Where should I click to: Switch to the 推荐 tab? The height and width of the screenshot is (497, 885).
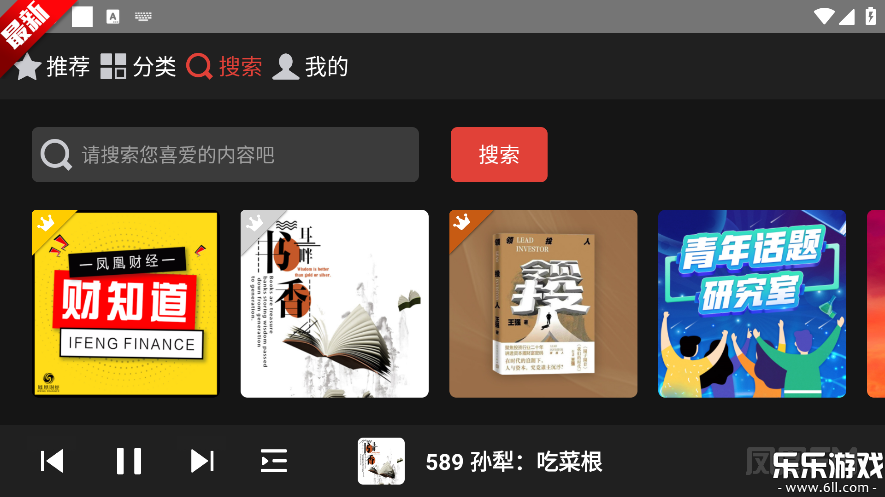tap(53, 67)
